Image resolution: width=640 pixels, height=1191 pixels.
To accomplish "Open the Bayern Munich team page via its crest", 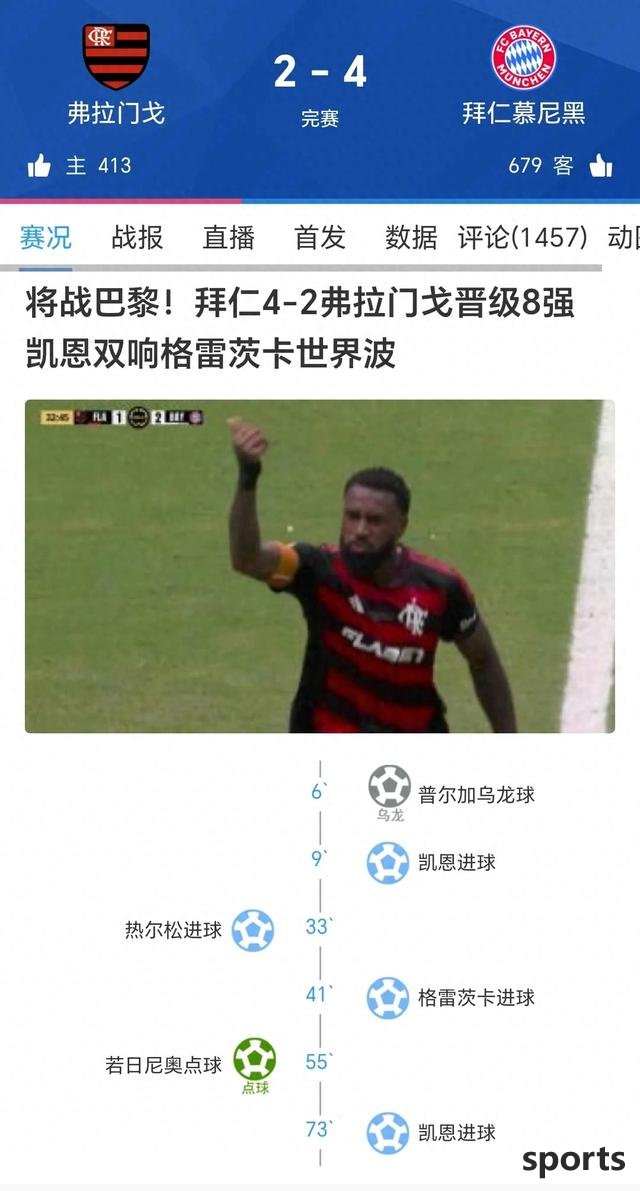I will [x=523, y=57].
